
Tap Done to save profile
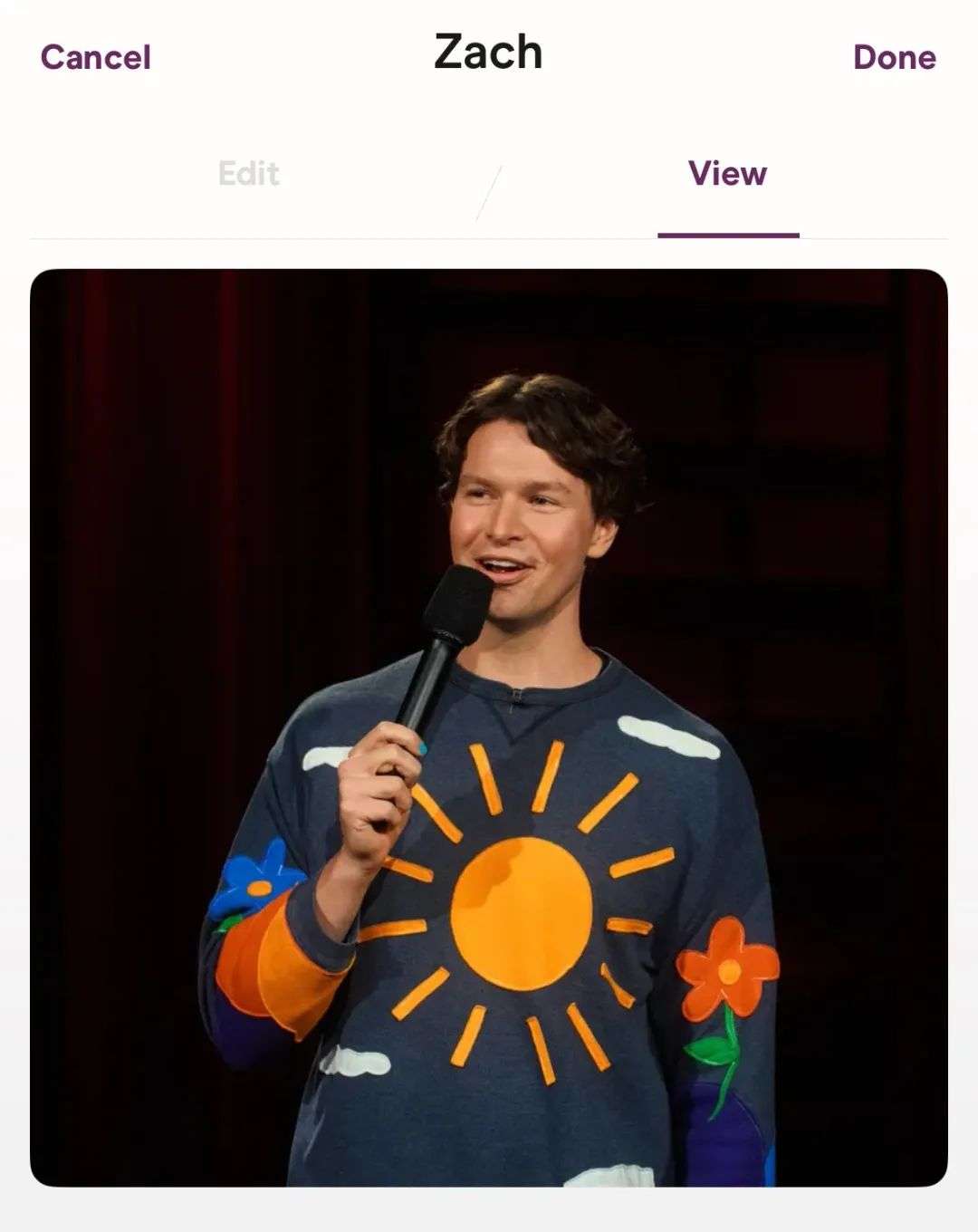click(x=894, y=57)
